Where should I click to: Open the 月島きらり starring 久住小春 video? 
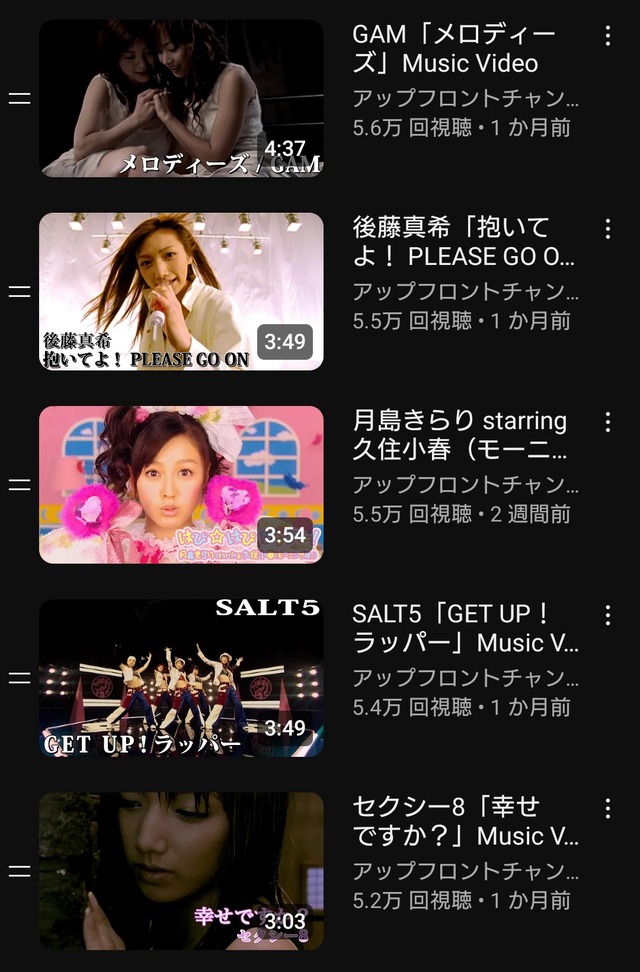[x=181, y=485]
